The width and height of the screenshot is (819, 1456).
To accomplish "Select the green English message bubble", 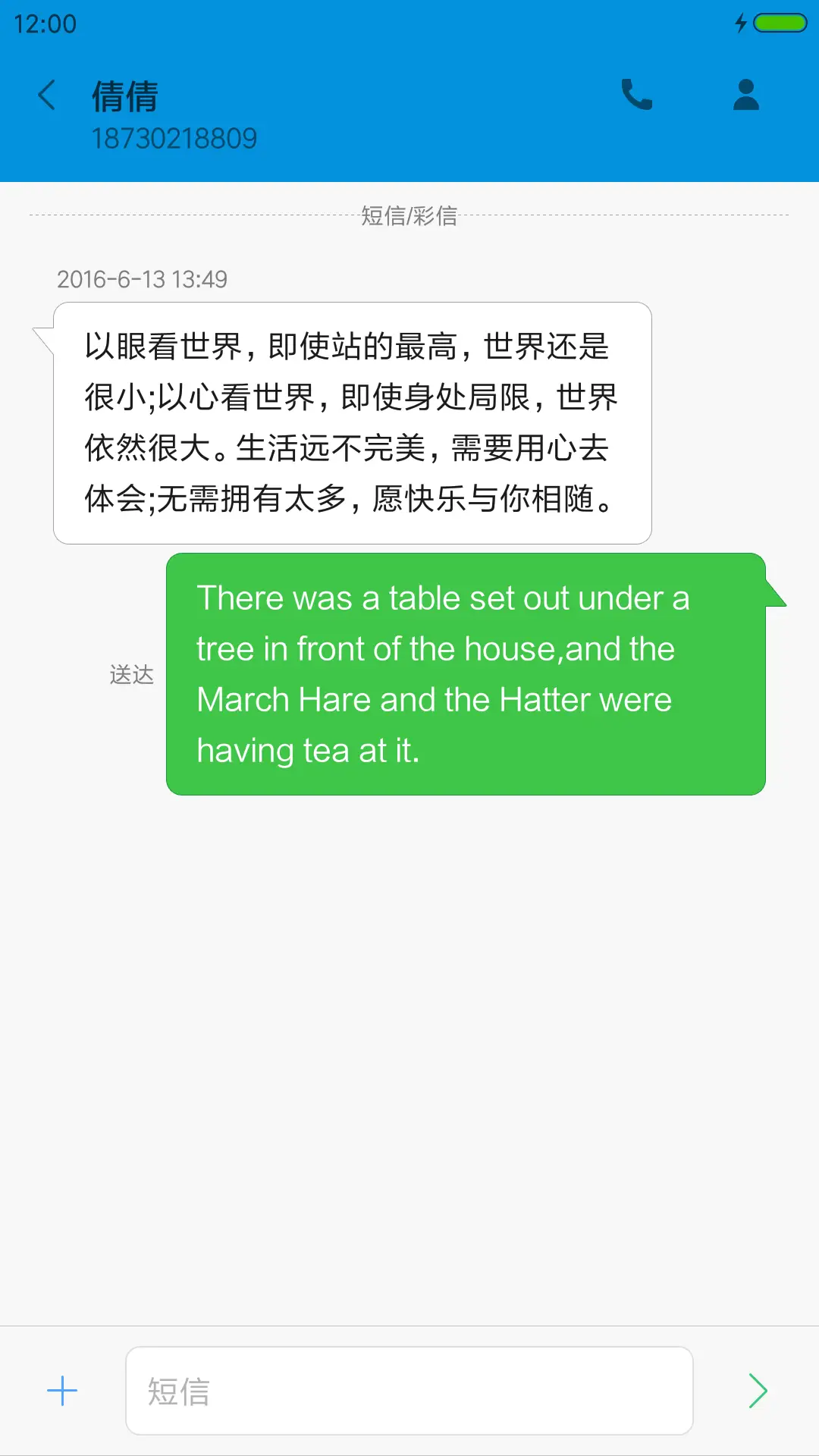I will (466, 673).
